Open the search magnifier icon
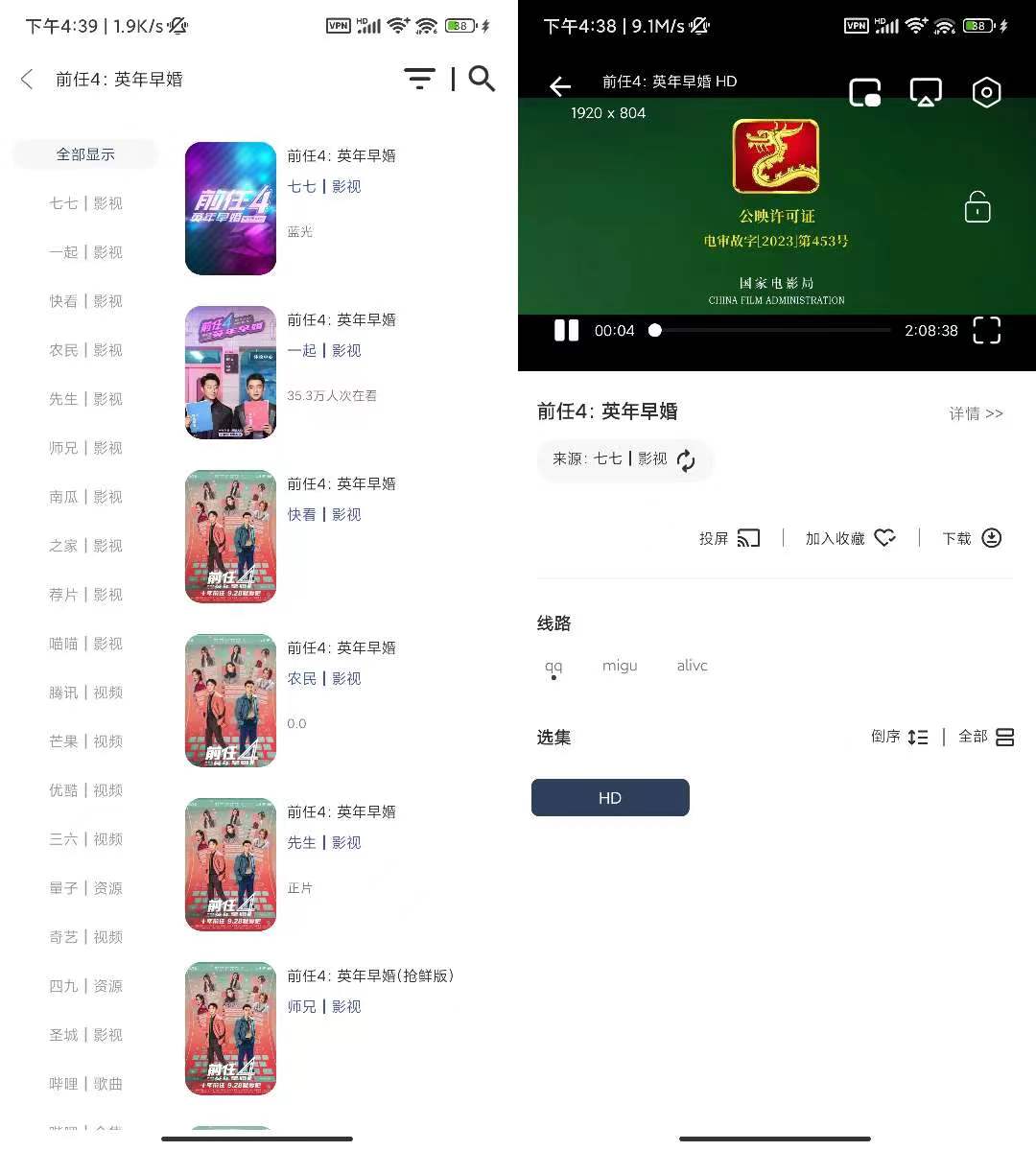The width and height of the screenshot is (1036, 1151). click(482, 79)
